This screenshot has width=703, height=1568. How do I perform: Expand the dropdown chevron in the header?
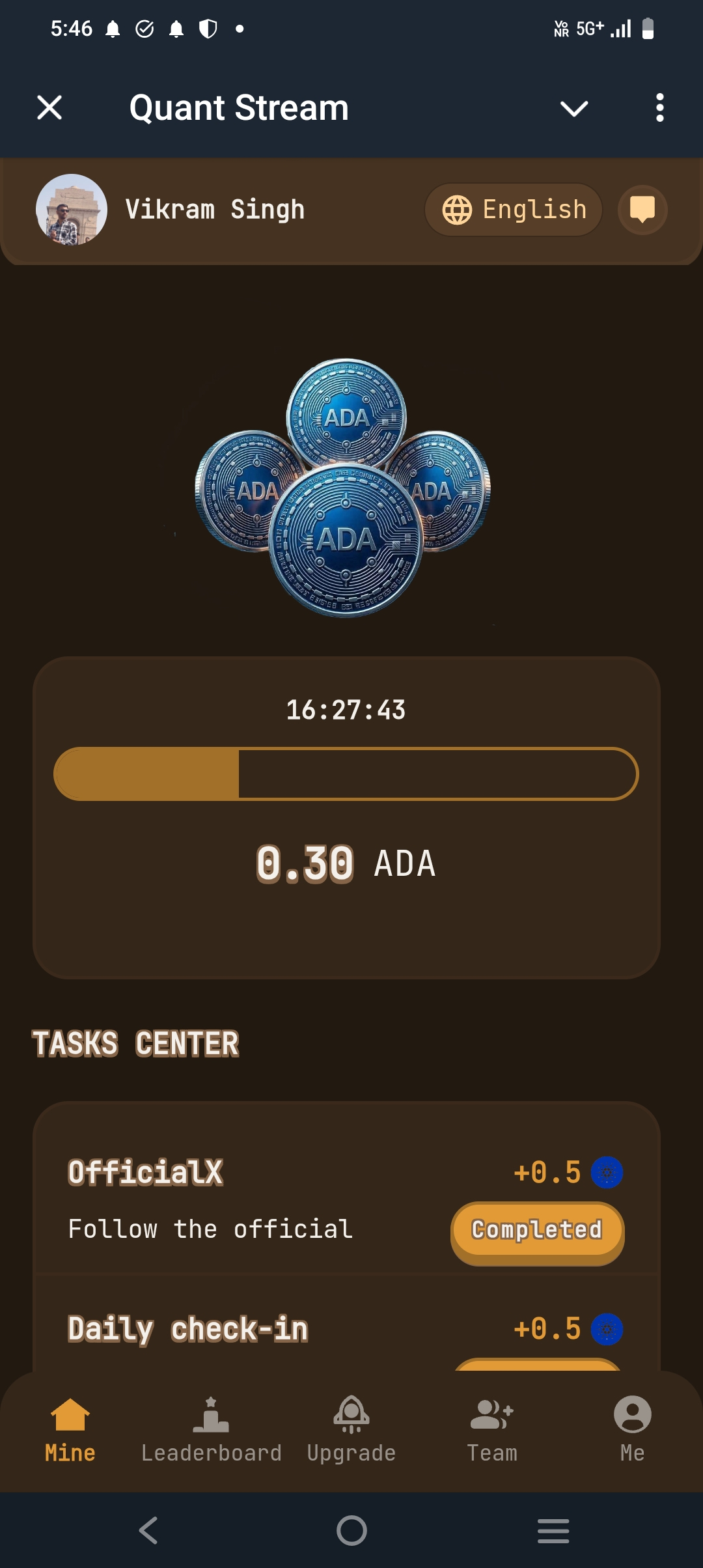point(574,108)
